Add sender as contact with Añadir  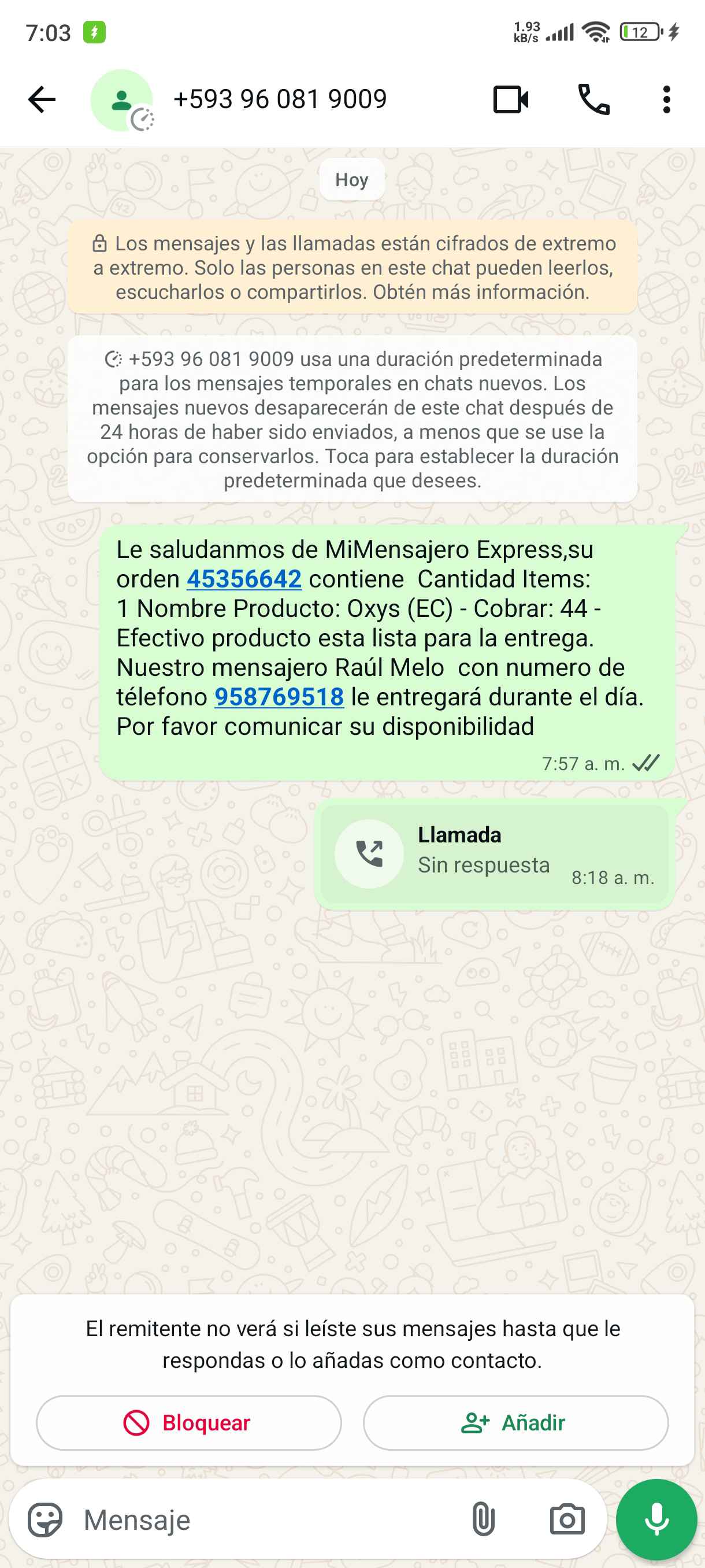click(x=515, y=1422)
